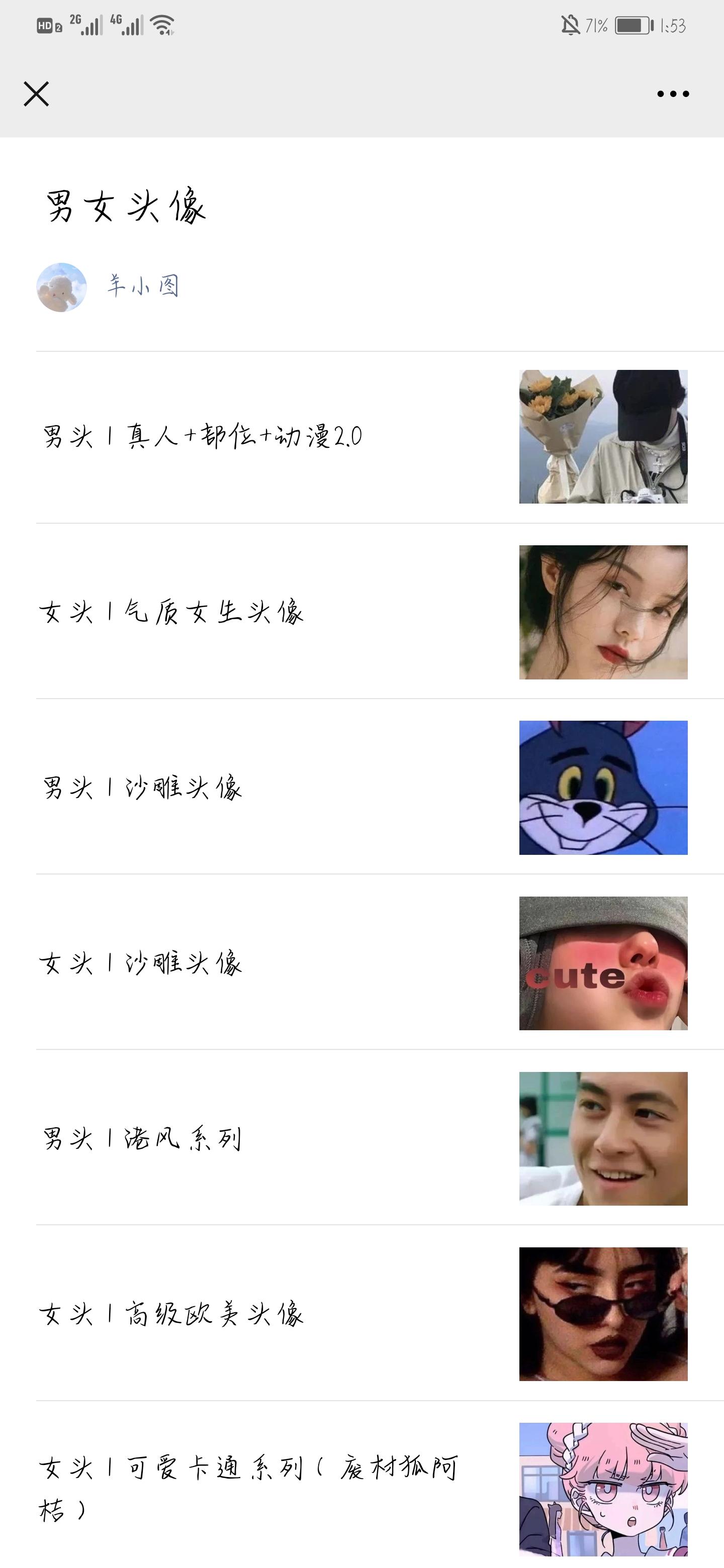Open the 羊小图 author profile
The width and height of the screenshot is (724, 1568).
click(x=142, y=286)
